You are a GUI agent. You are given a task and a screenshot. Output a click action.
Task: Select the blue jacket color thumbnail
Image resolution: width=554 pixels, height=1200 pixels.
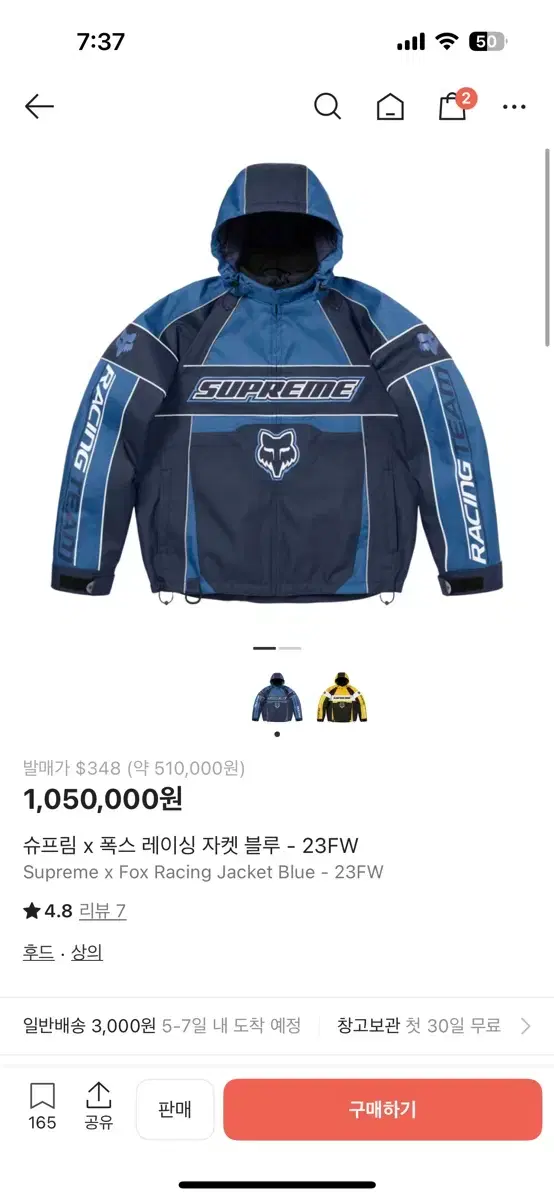276,698
